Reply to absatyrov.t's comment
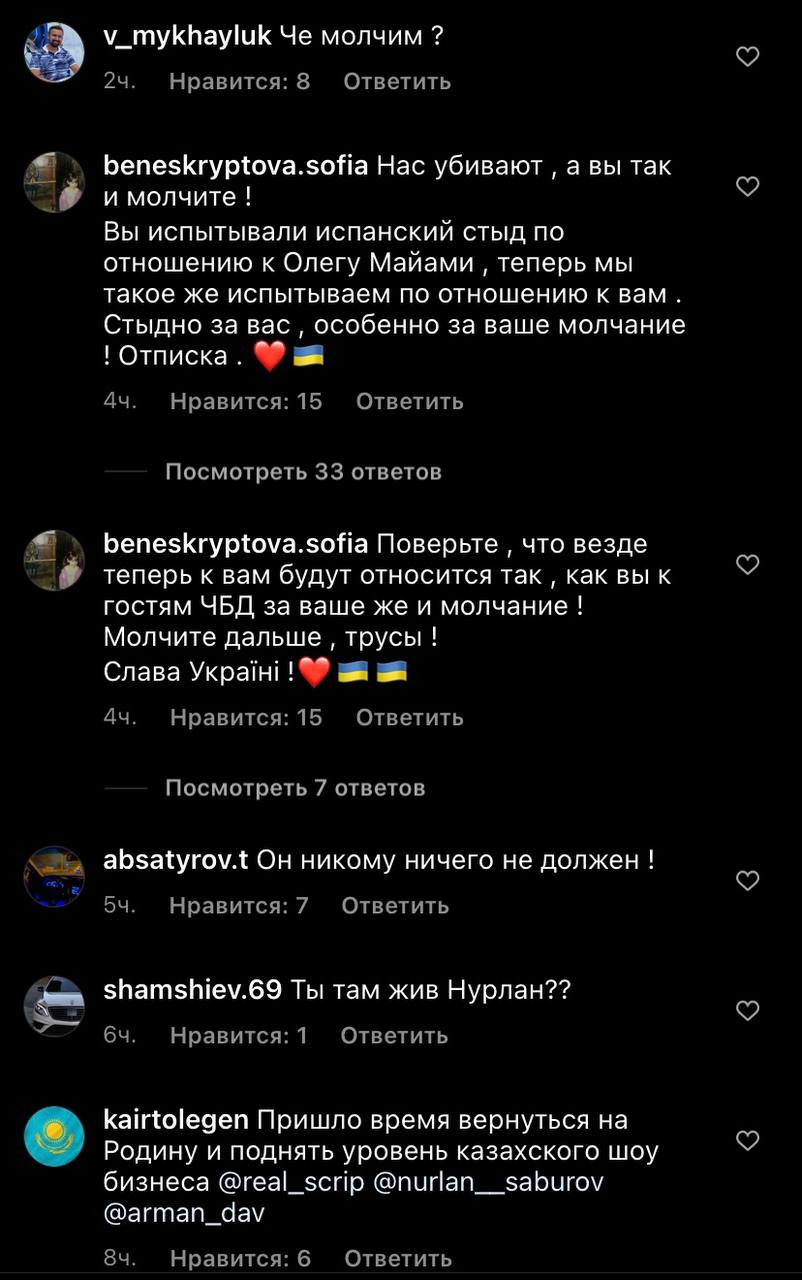This screenshot has height=1280, width=802. coord(395,906)
